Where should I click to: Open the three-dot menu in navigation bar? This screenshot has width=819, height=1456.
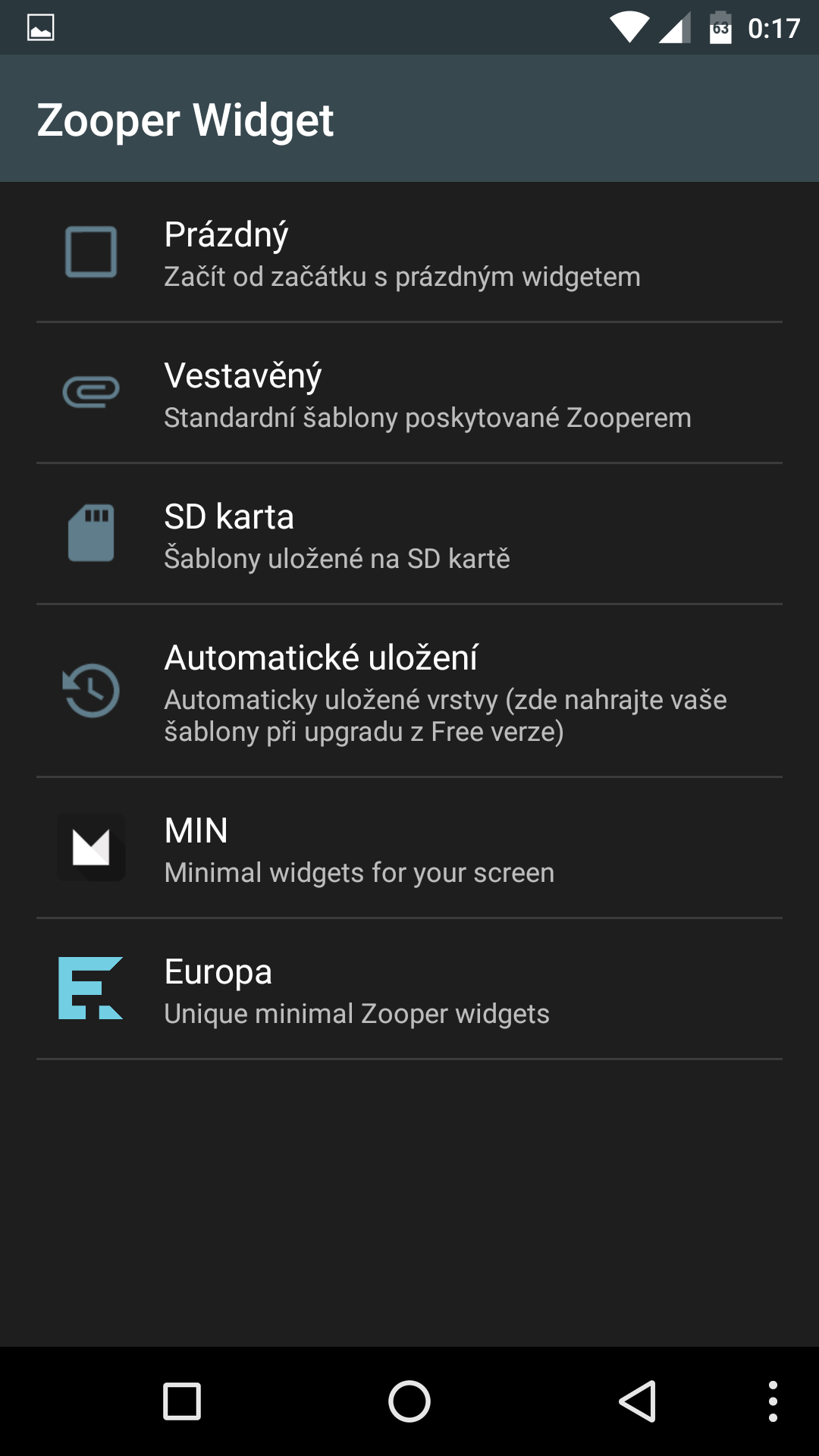click(x=773, y=1401)
